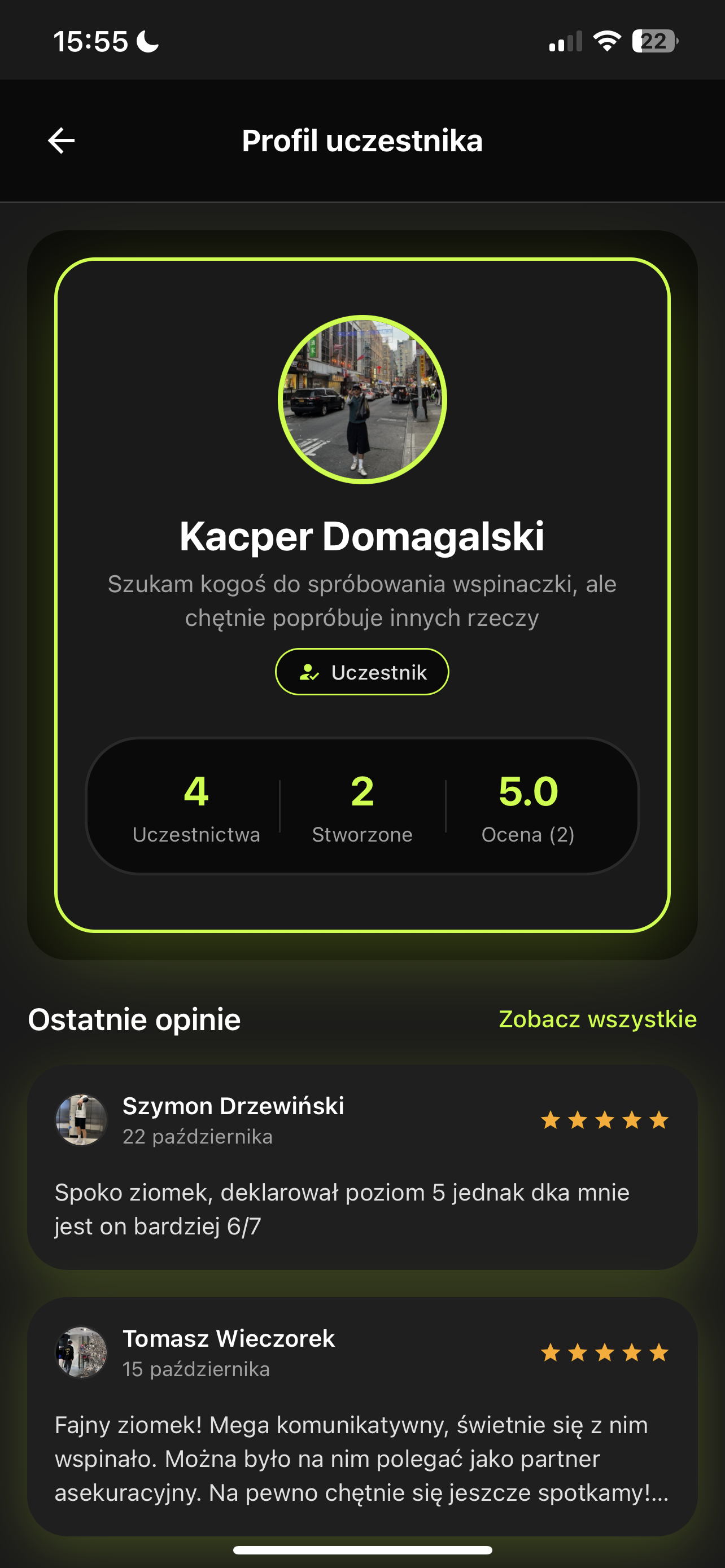Viewport: 725px width, 1568px height.
Task: Tap the Uczestnik badge button
Action: [x=362, y=672]
